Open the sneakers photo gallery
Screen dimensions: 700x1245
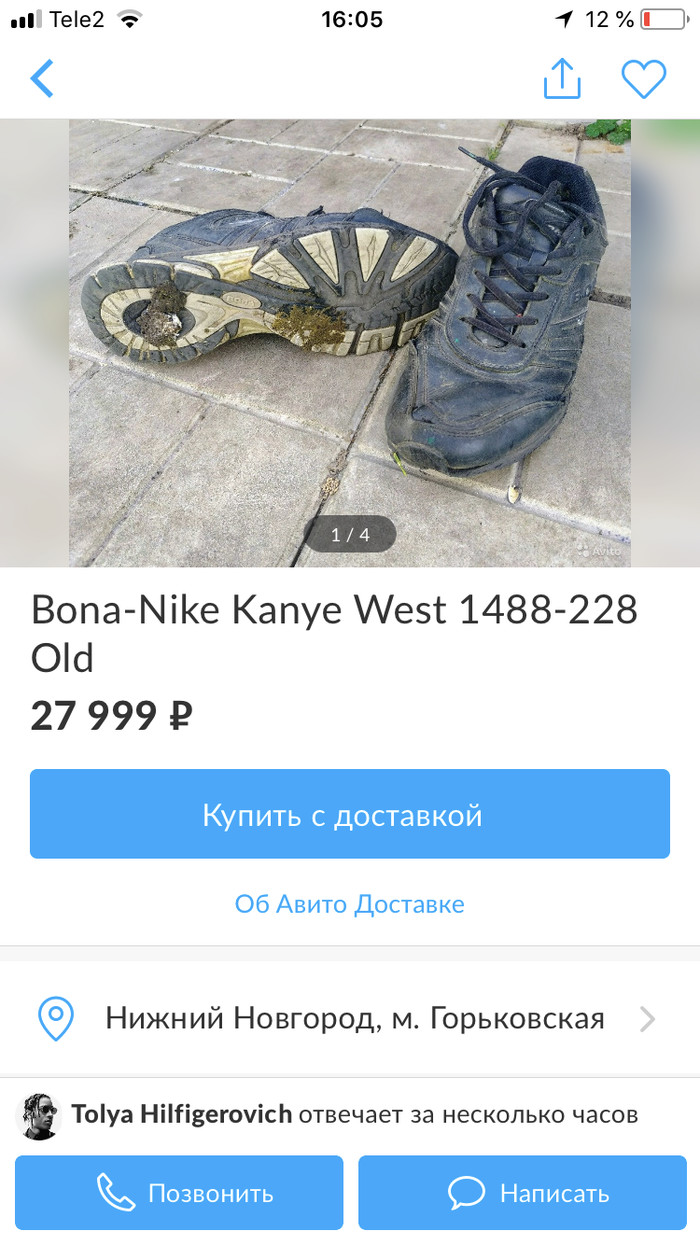[350, 340]
